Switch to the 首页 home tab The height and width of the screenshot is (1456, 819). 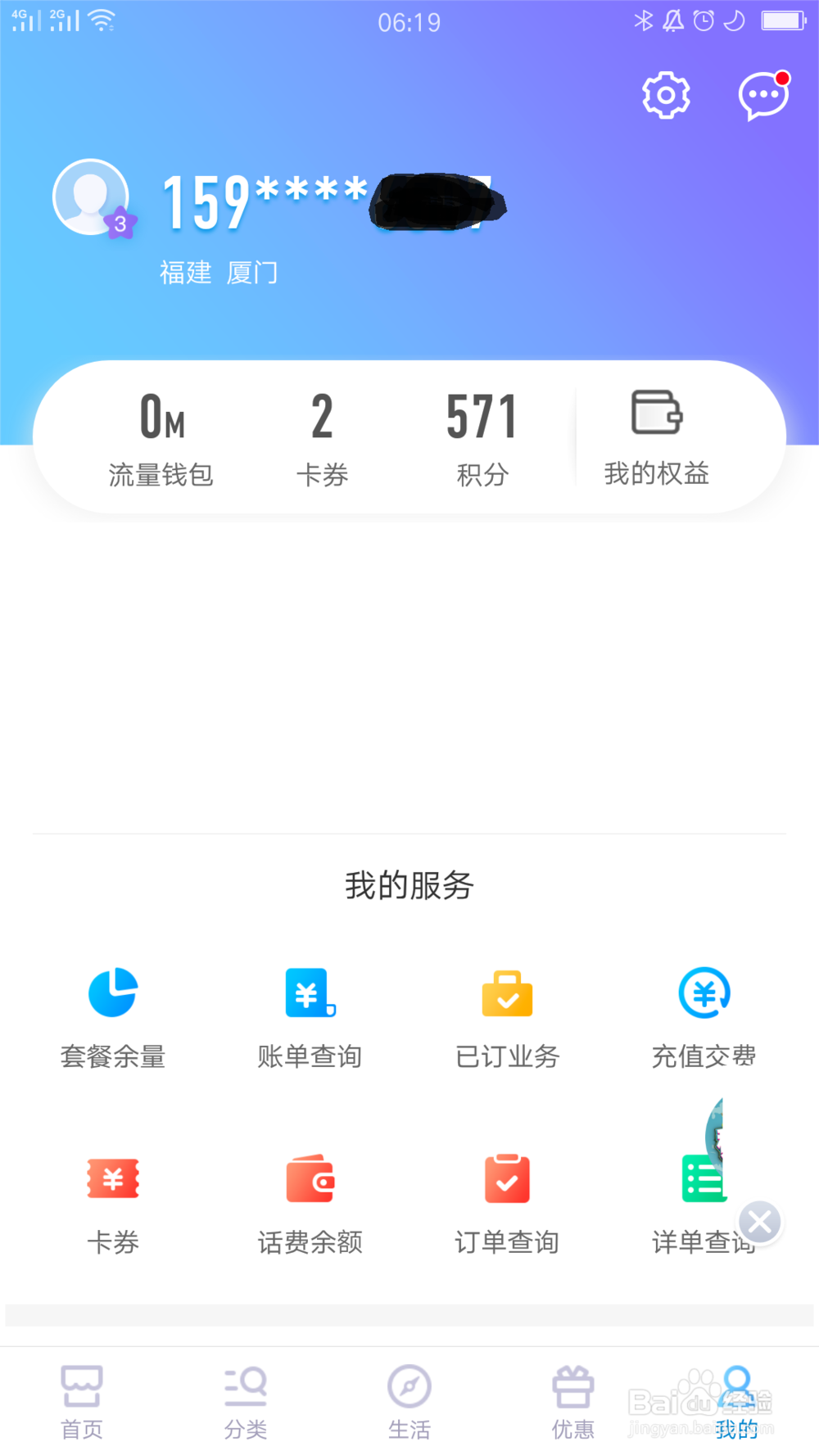(82, 1402)
